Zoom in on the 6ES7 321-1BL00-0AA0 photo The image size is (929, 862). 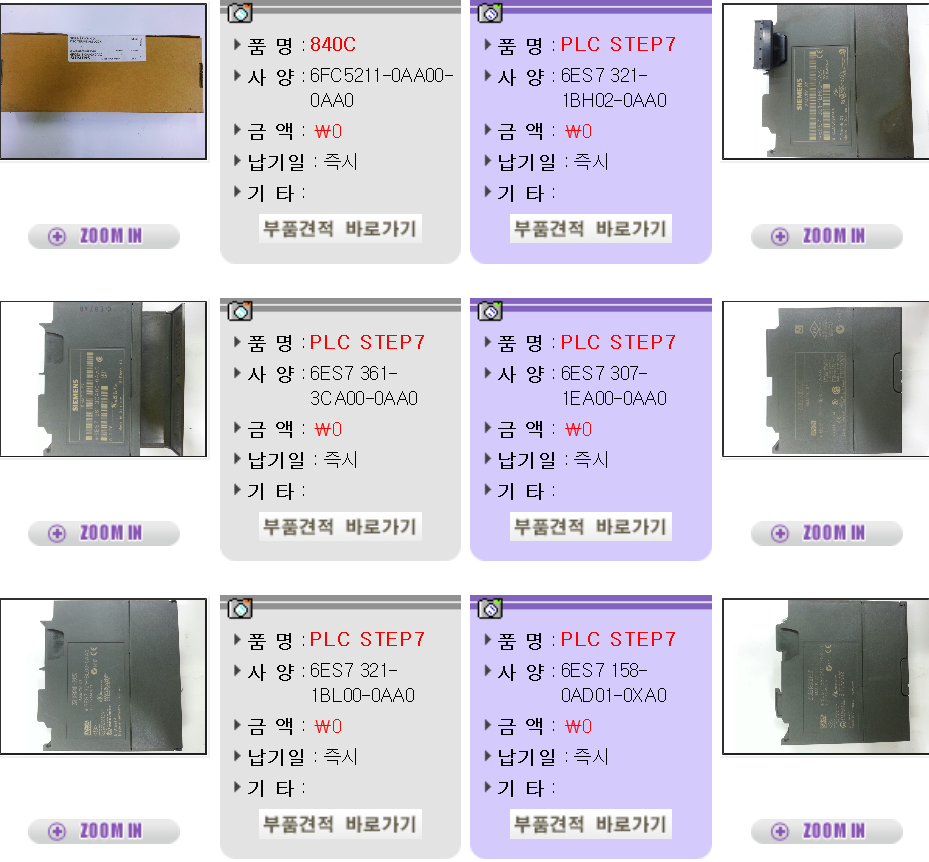pos(104,831)
